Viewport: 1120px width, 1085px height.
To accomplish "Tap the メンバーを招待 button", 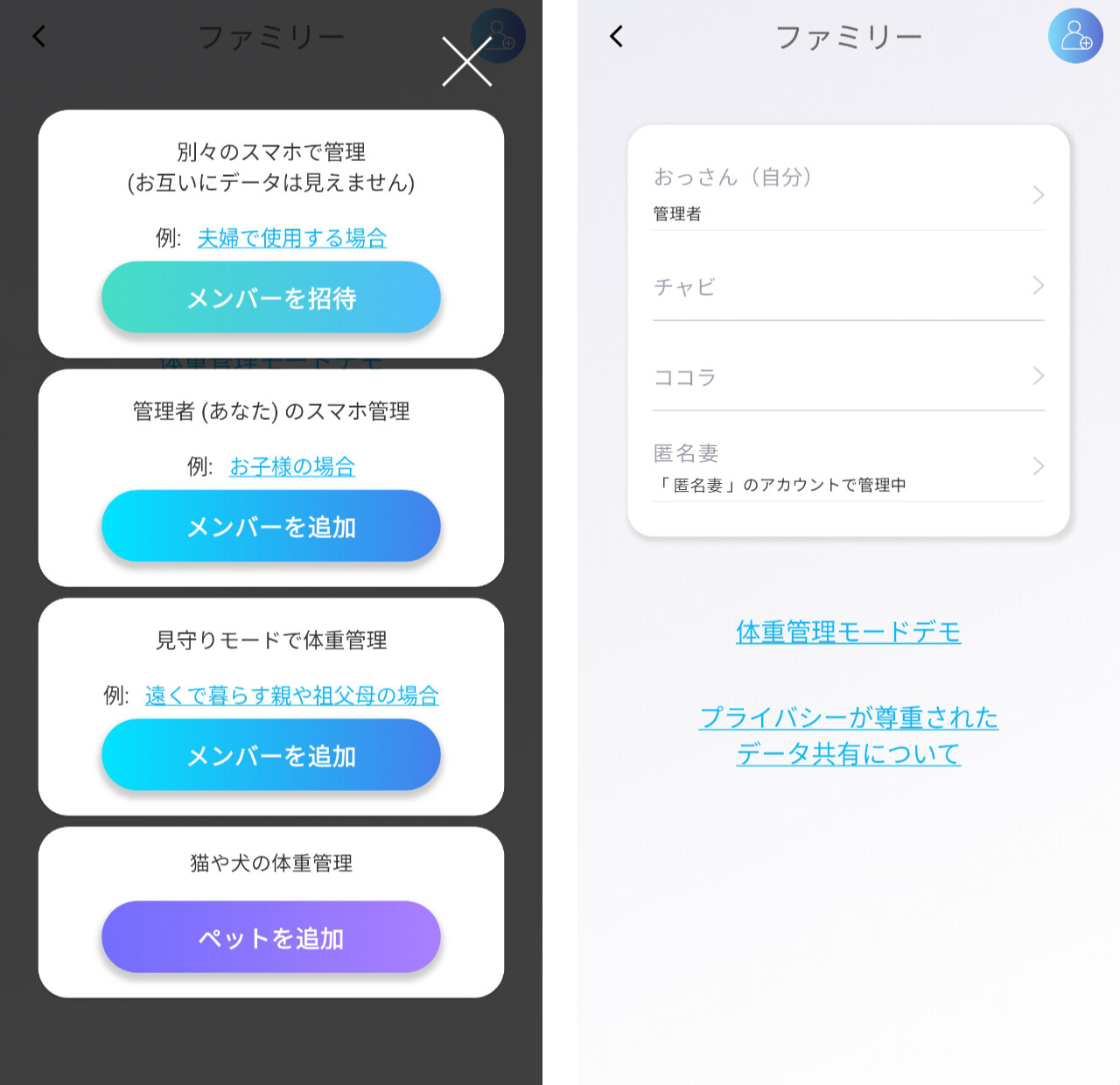I will coord(271,297).
